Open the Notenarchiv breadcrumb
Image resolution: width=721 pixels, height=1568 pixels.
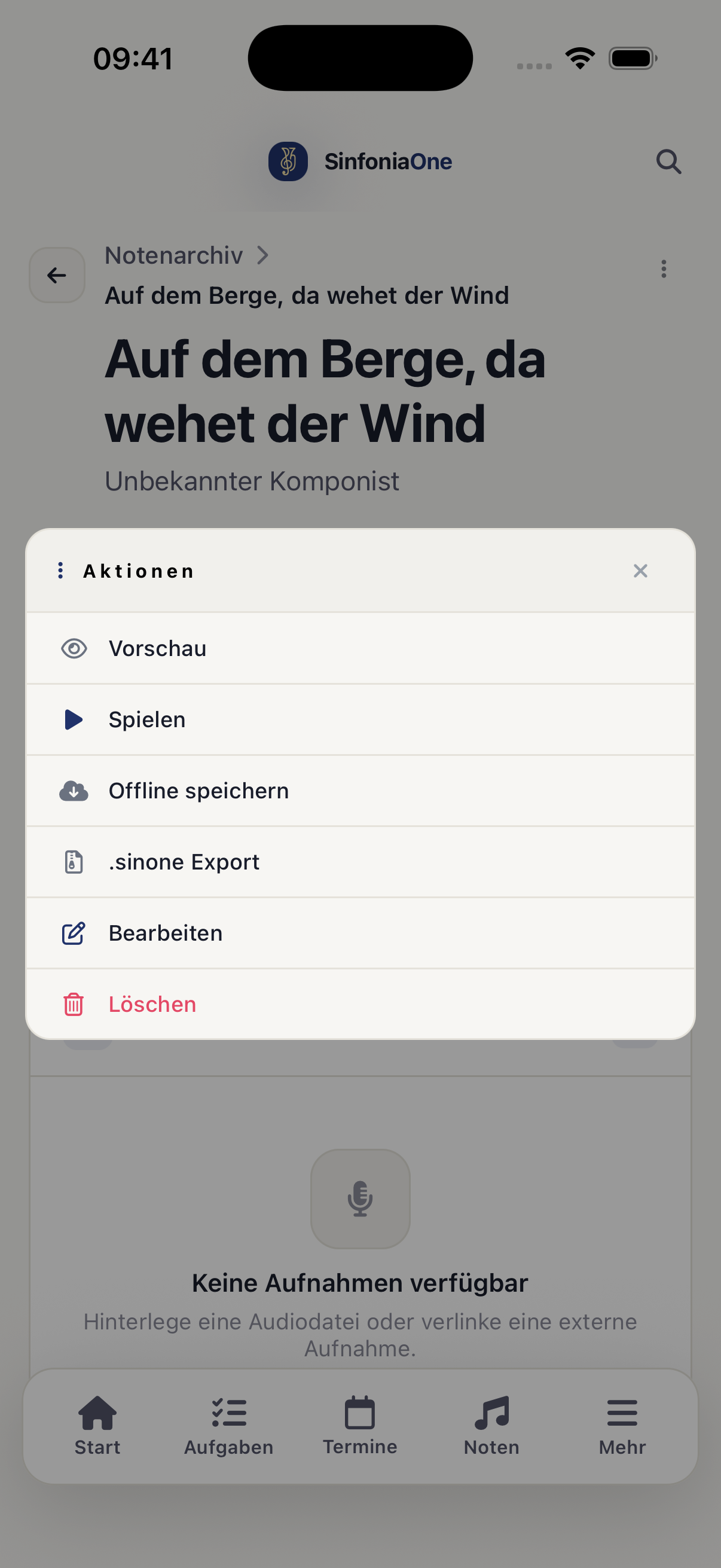(x=173, y=256)
